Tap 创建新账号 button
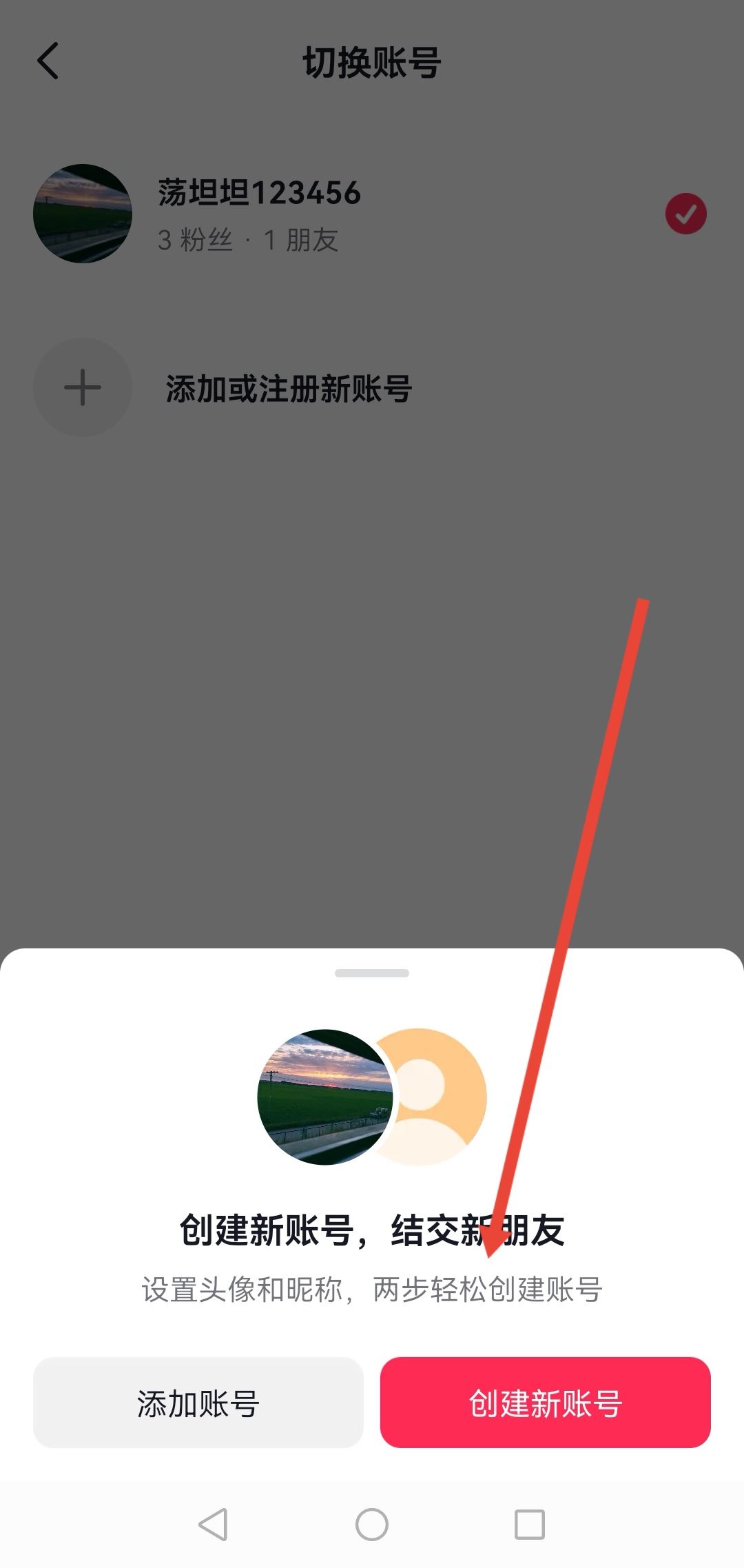Viewport: 744px width, 1568px height. coord(545,1403)
